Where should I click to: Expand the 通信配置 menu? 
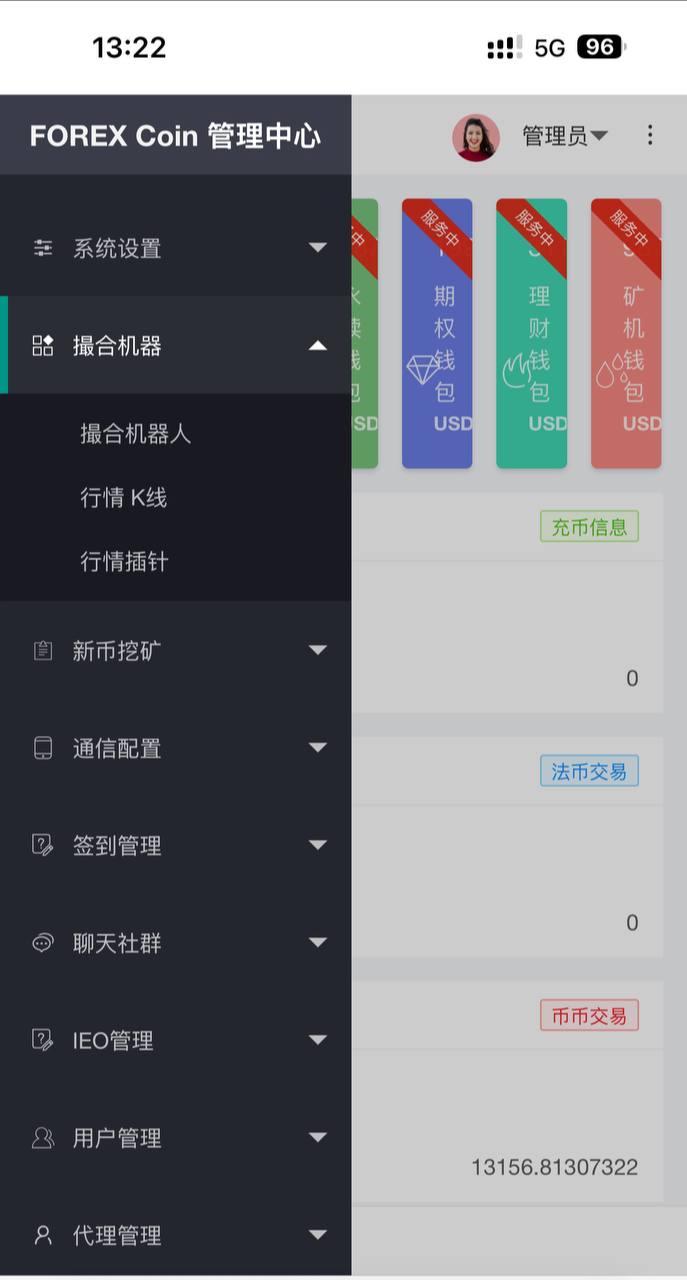point(176,748)
